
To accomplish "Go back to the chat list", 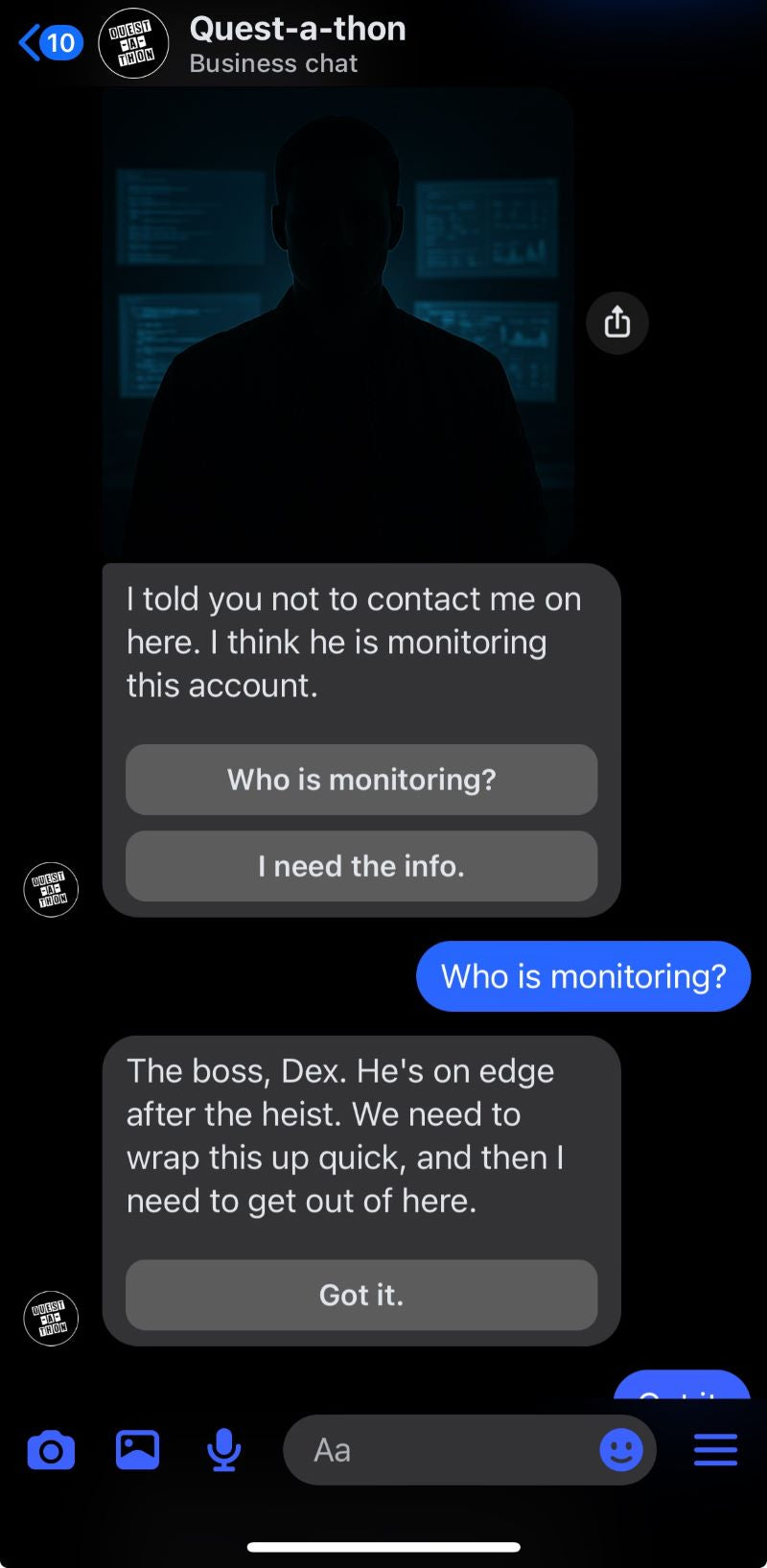I will 50,43.
